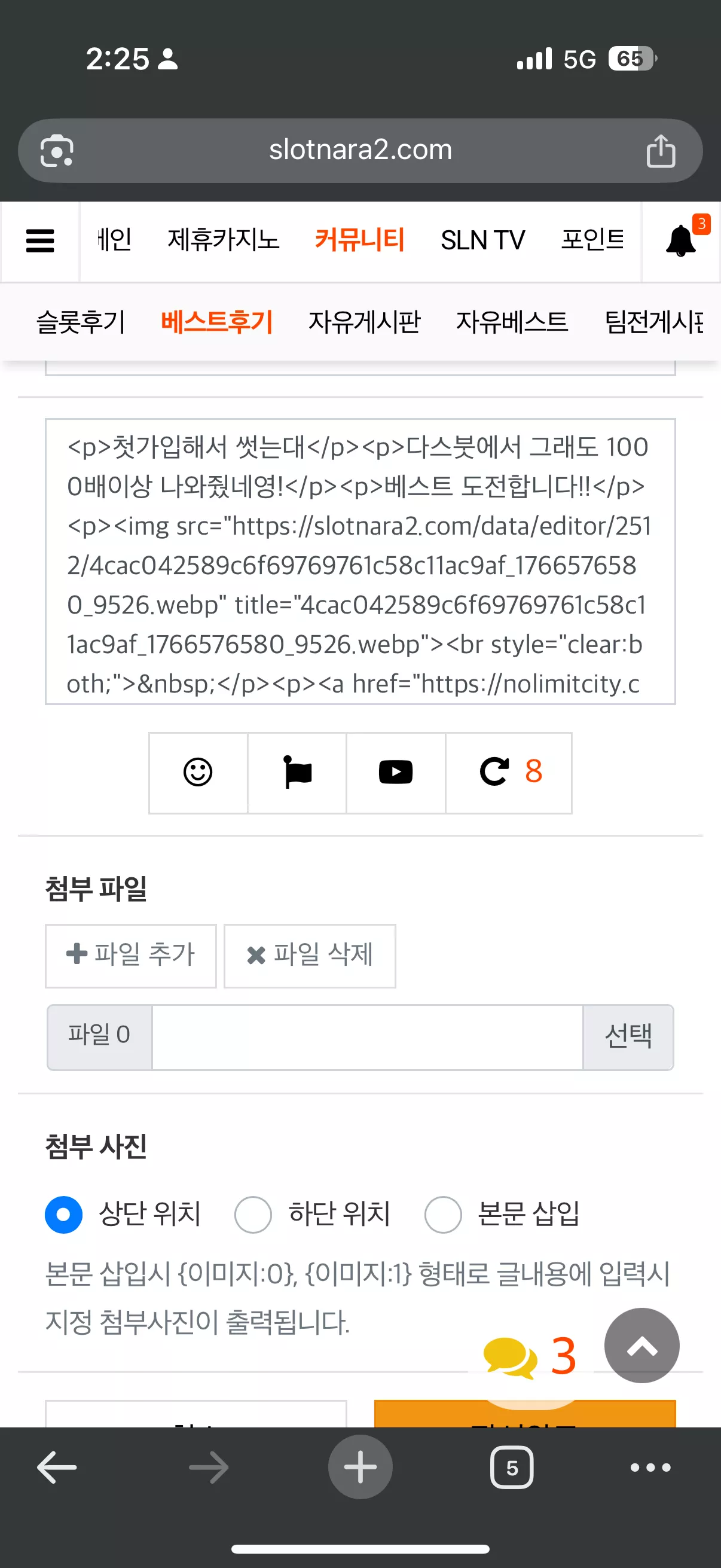Viewport: 721px width, 1568px height.
Task: Go to 제휴카지노 section
Action: pyautogui.click(x=224, y=240)
